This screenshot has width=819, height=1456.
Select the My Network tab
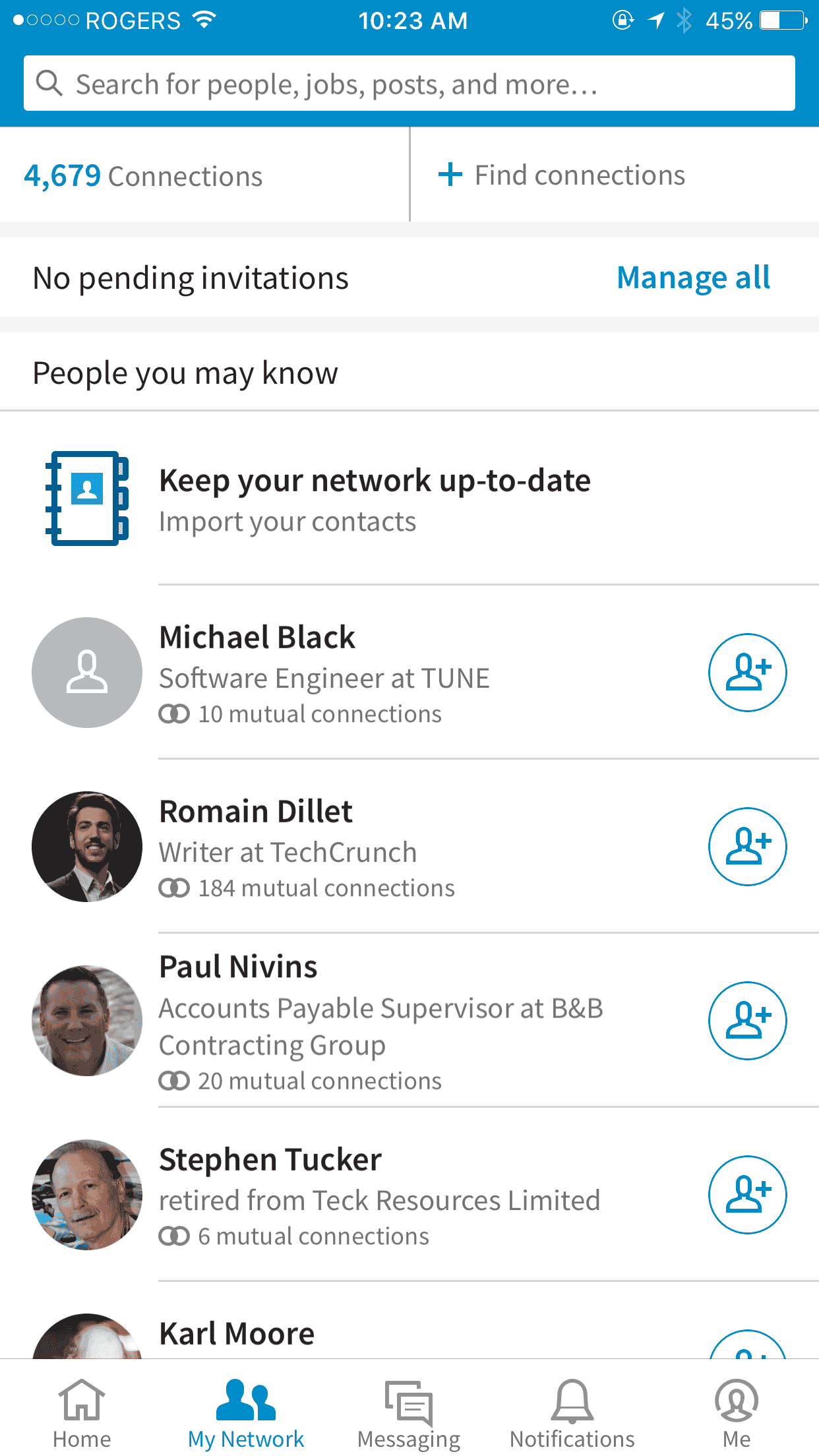coord(245,1411)
